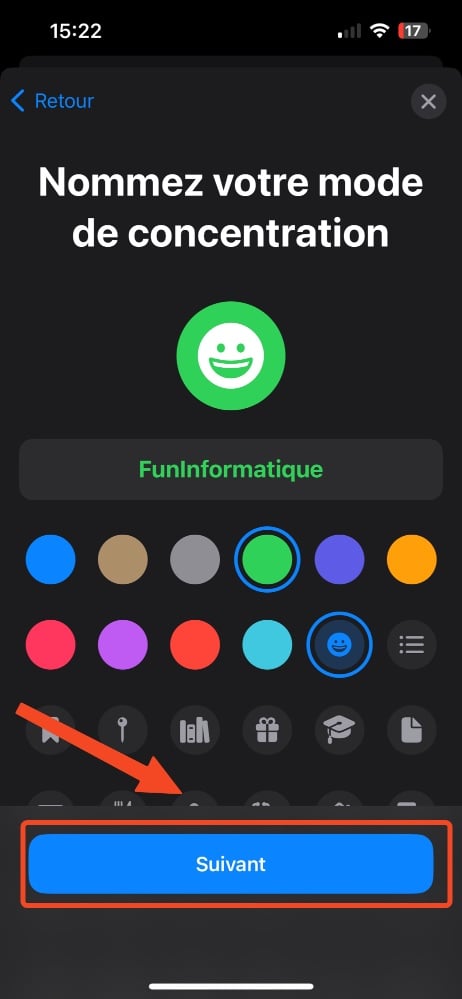Screen dimensions: 462x999
Task: Pick the document page glyph
Action: (x=412, y=730)
